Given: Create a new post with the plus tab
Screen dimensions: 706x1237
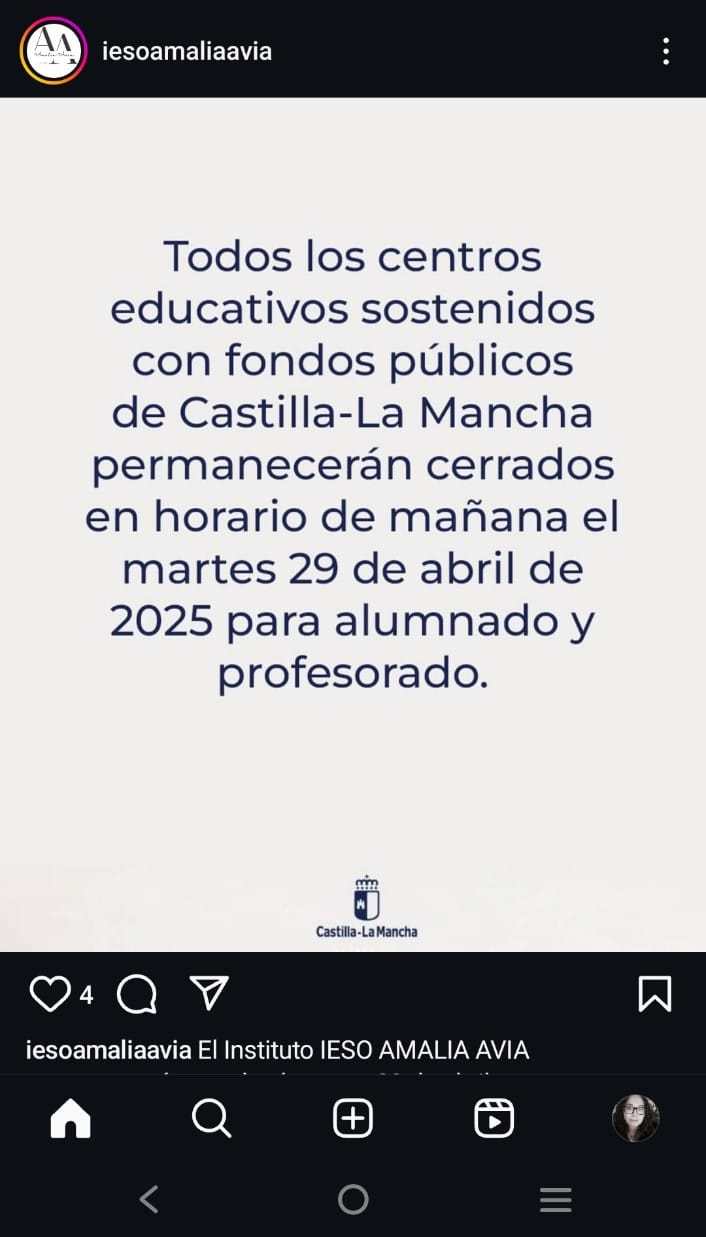Looking at the screenshot, I should tap(353, 1118).
